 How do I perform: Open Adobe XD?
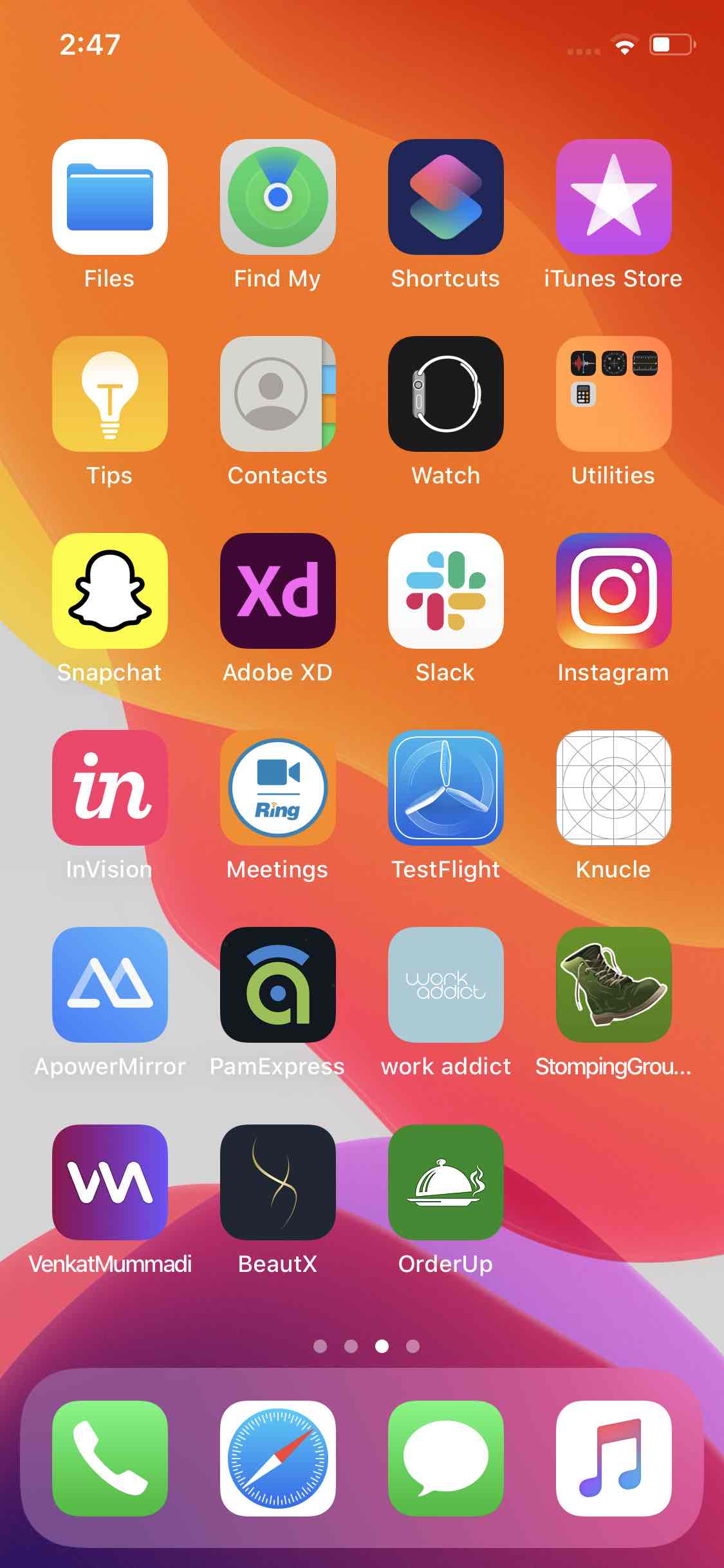(x=277, y=591)
